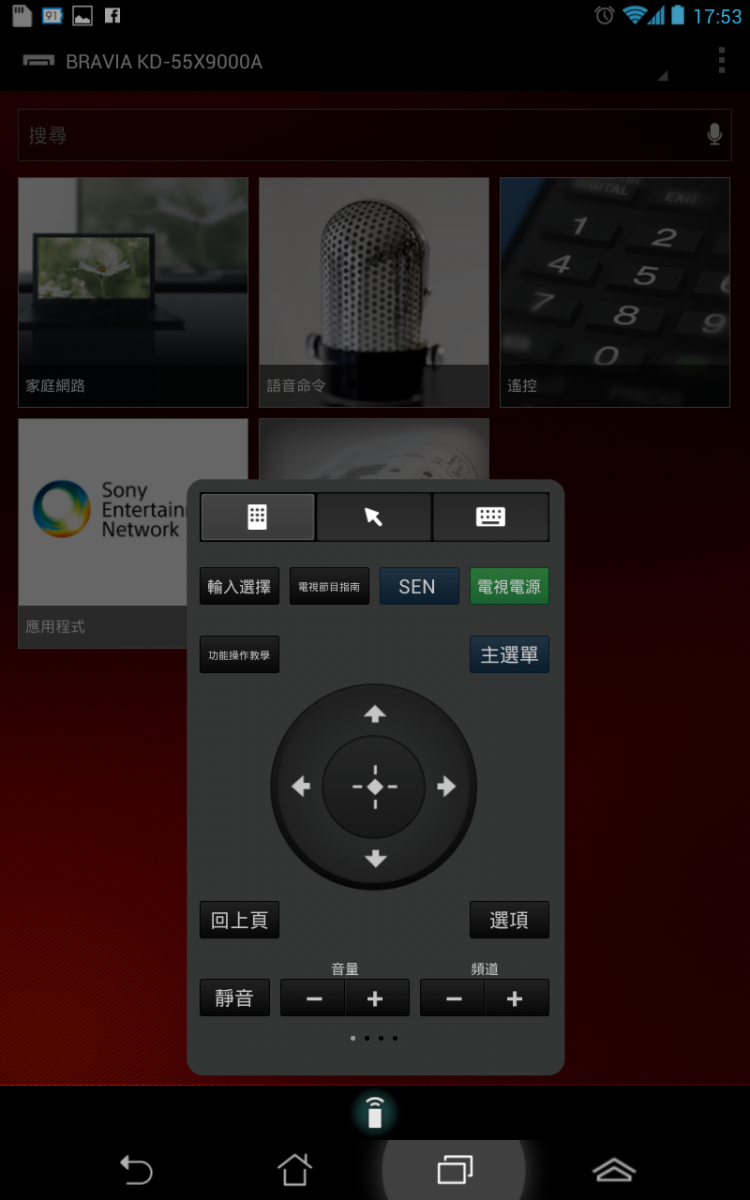
Task: Open the 選項 options menu
Action: 509,920
